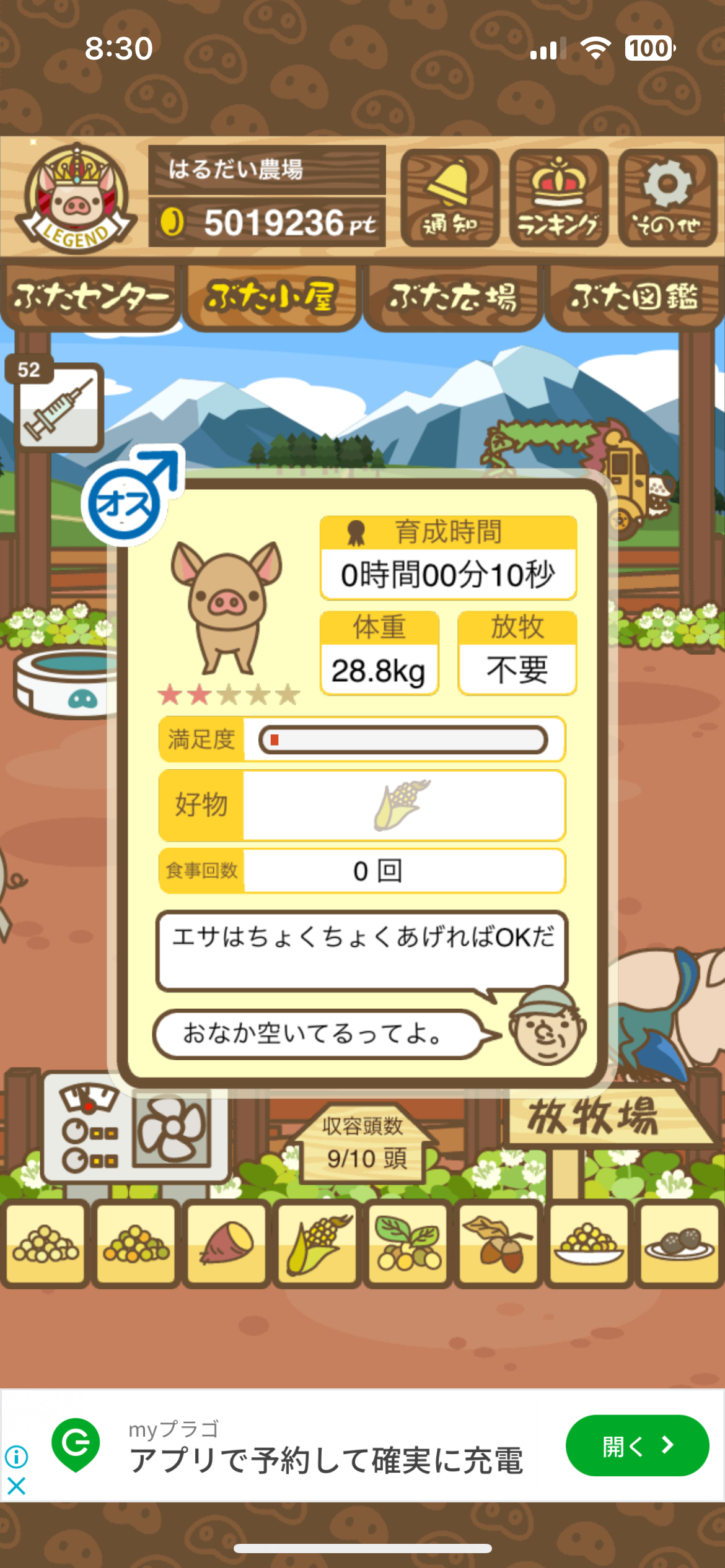Switch to the ぶたセンター tab
Image resolution: width=725 pixels, height=1568 pixels.
[90, 298]
